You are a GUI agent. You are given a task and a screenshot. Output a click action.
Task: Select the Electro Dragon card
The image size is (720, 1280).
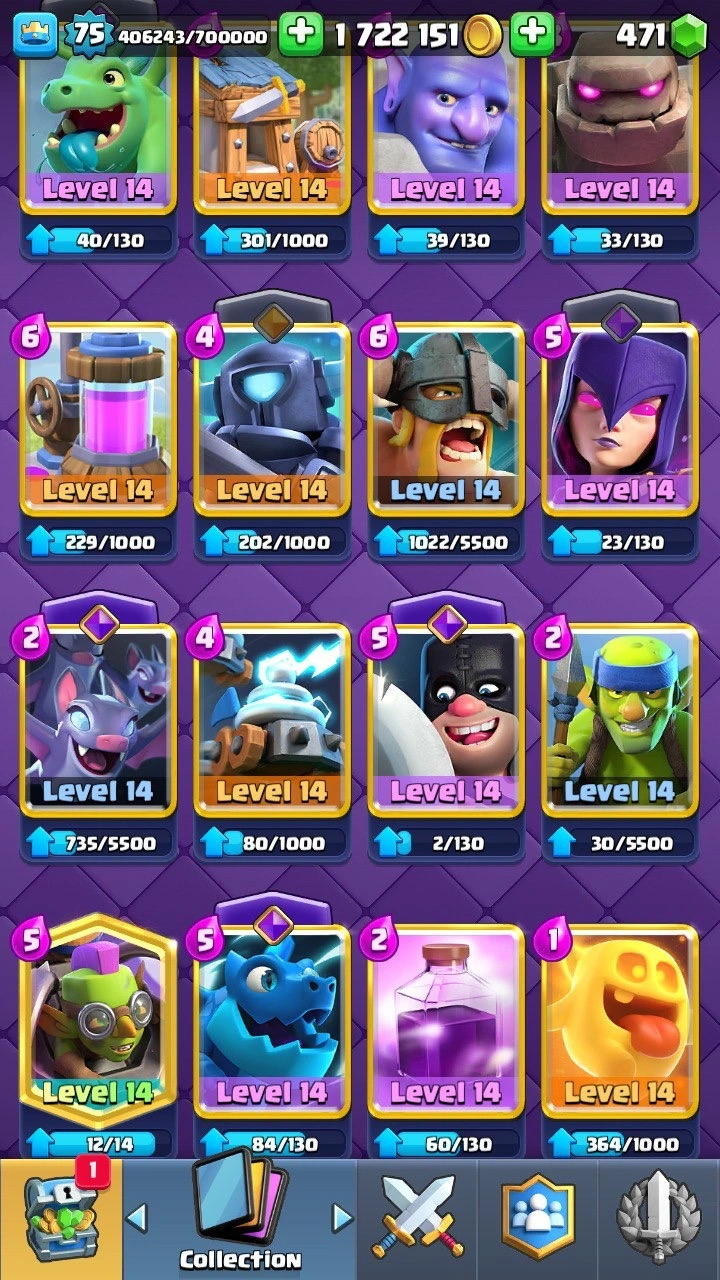[x=272, y=1020]
